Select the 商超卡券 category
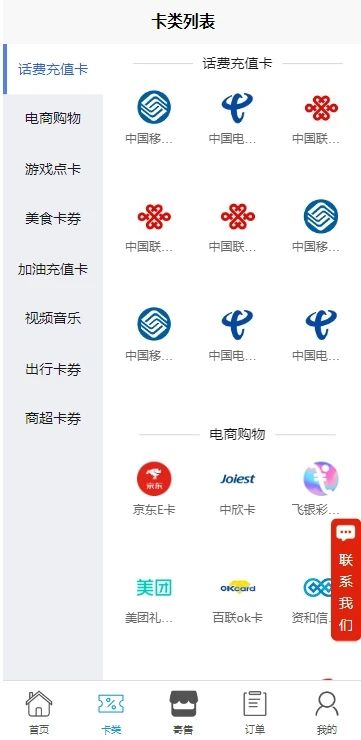 point(53,419)
